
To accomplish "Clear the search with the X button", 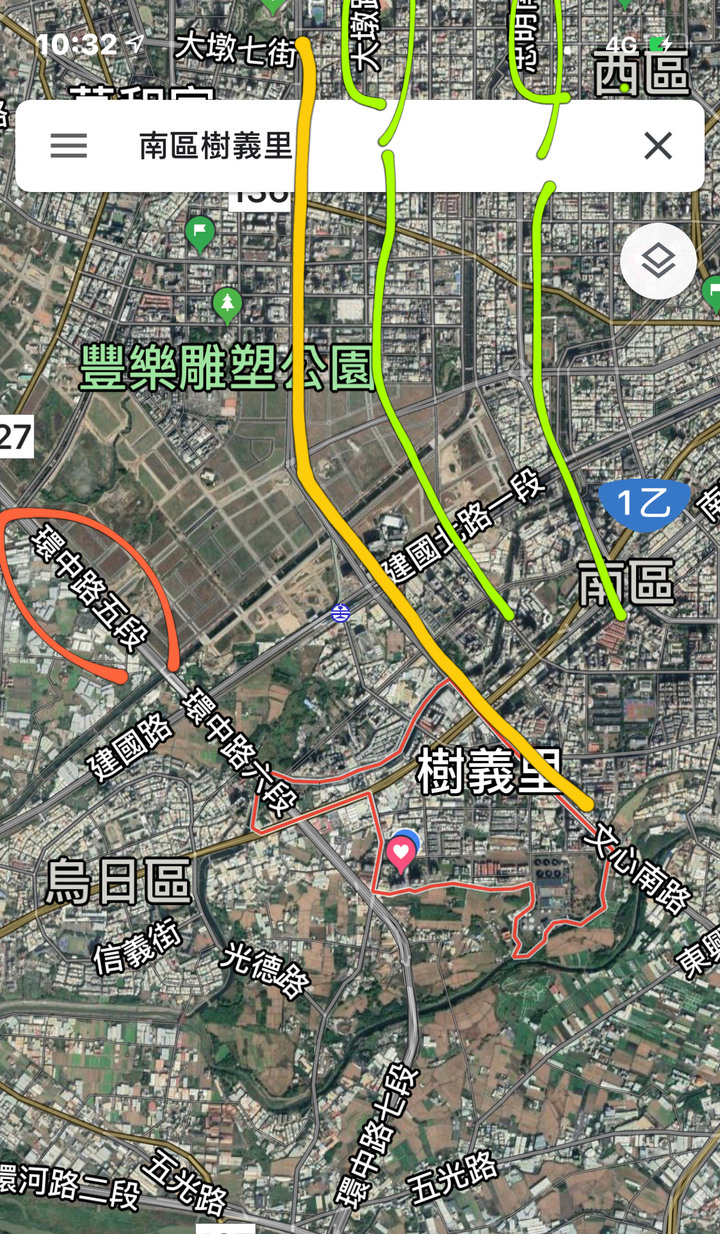I will click(x=658, y=146).
